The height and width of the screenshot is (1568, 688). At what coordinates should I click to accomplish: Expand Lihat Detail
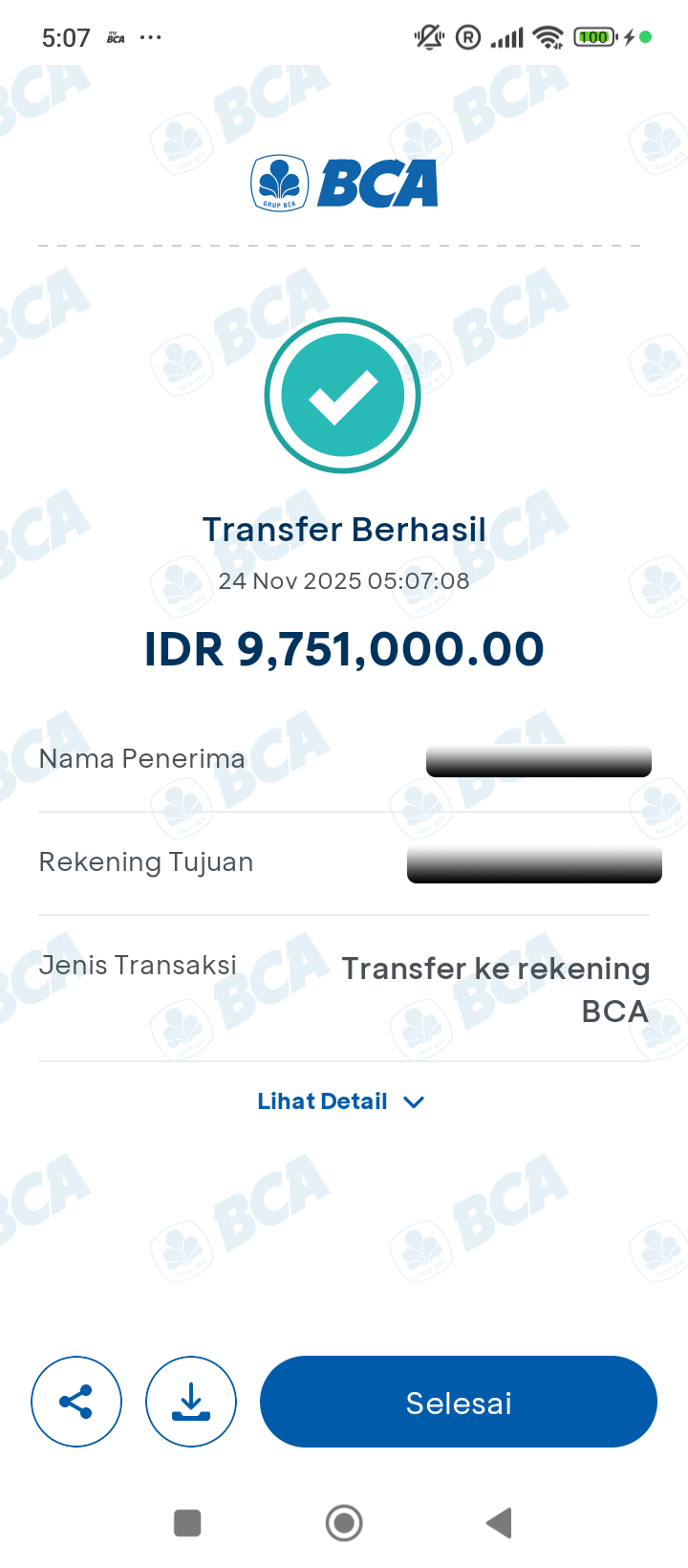(340, 1101)
